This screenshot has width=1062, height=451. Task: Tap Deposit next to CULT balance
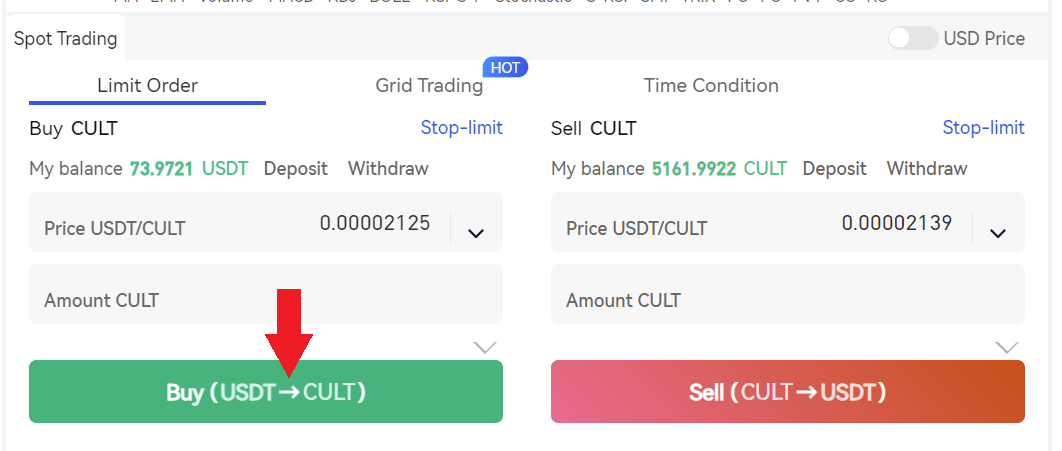pyautogui.click(x=834, y=168)
